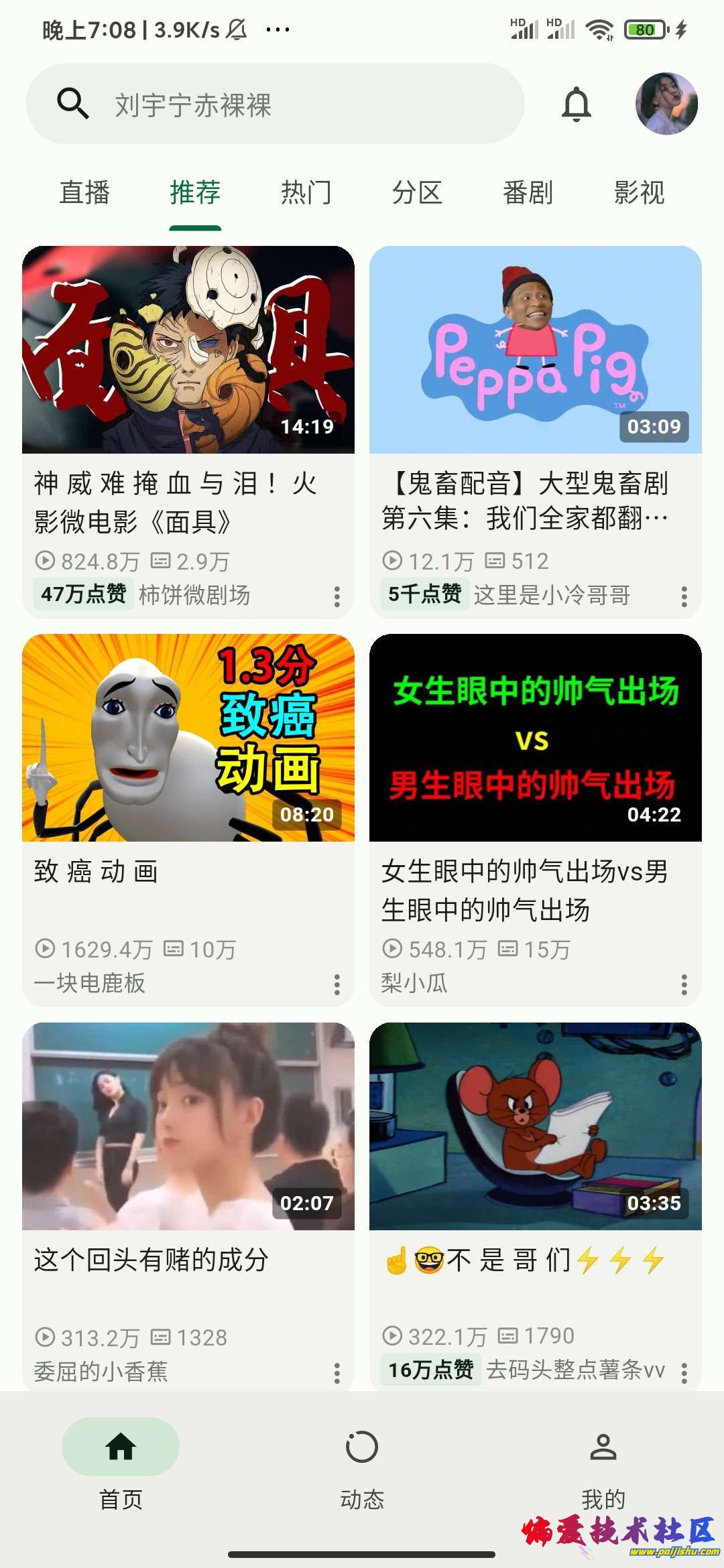Play the 火影微电影《面具》 video

tap(188, 350)
